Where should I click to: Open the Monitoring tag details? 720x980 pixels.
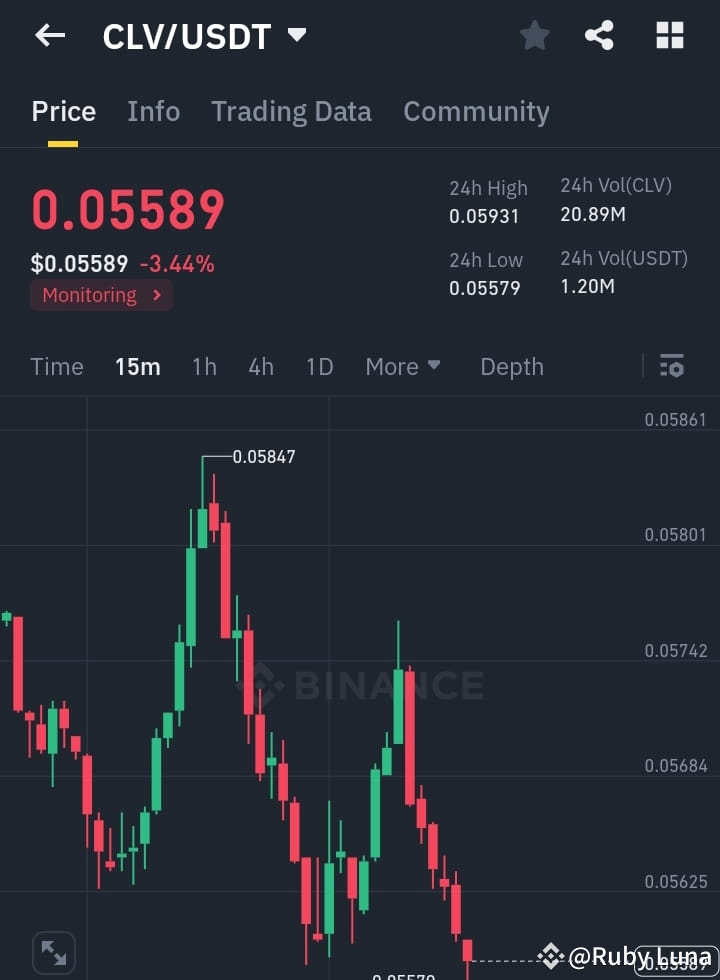click(x=100, y=295)
